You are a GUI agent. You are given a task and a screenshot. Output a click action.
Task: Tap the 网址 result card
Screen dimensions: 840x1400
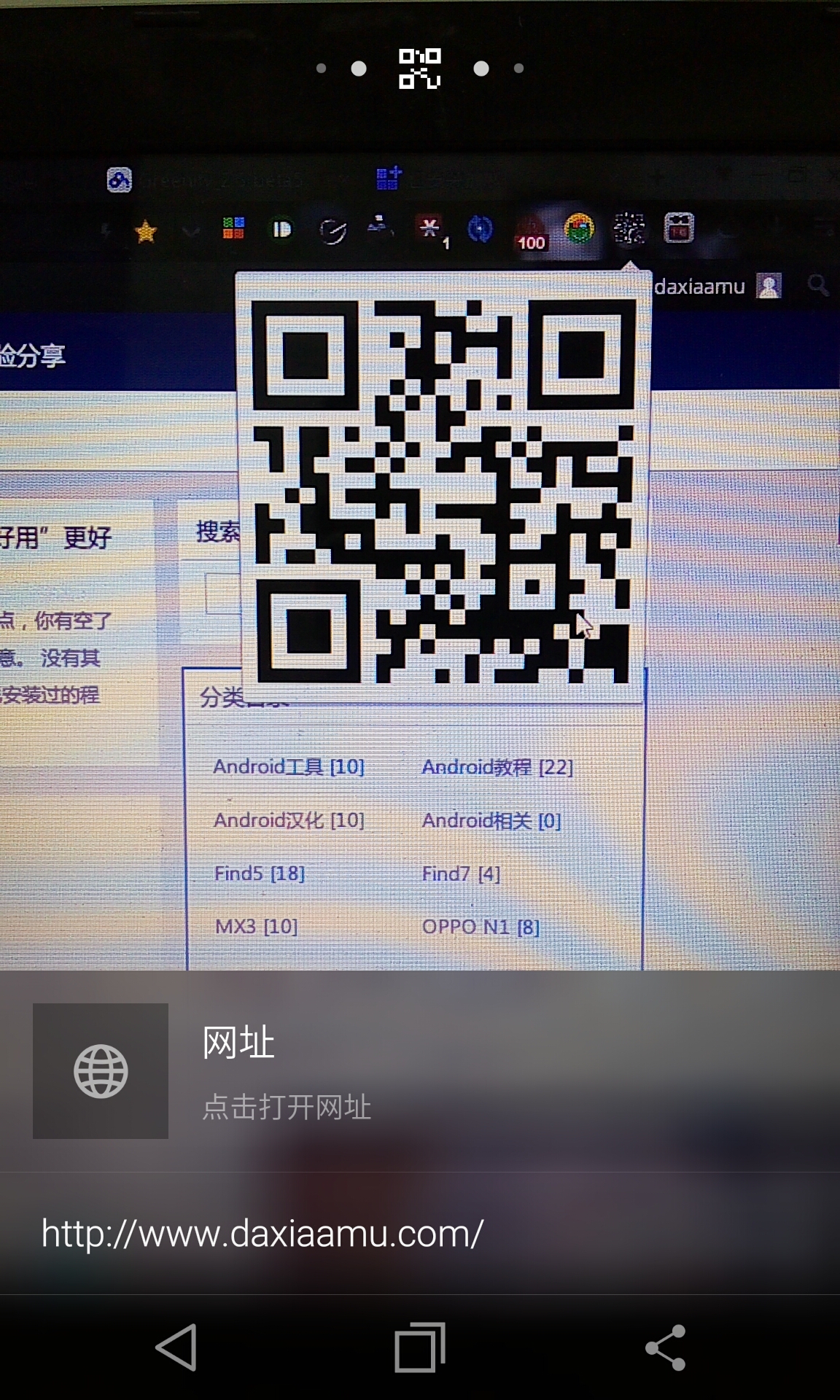(x=420, y=1071)
